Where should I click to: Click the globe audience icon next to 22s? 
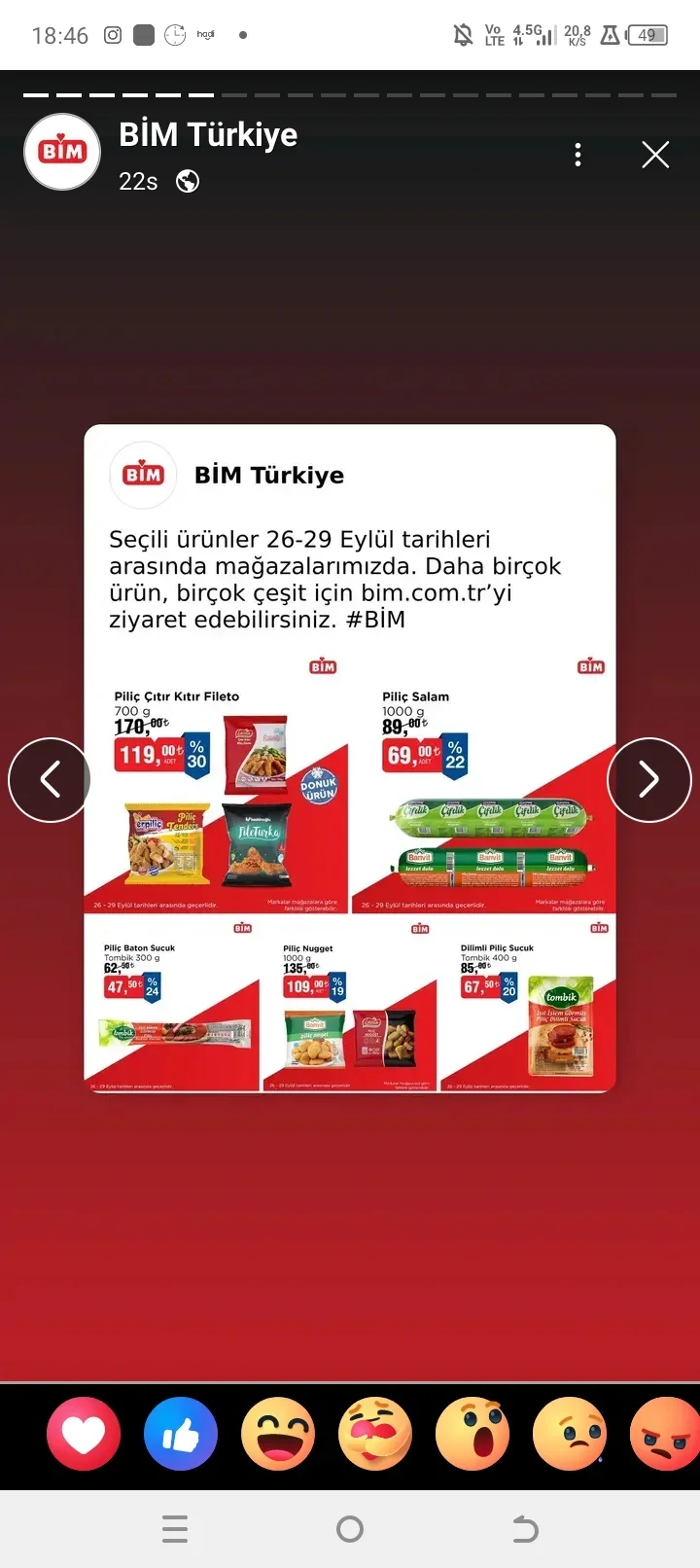click(187, 181)
